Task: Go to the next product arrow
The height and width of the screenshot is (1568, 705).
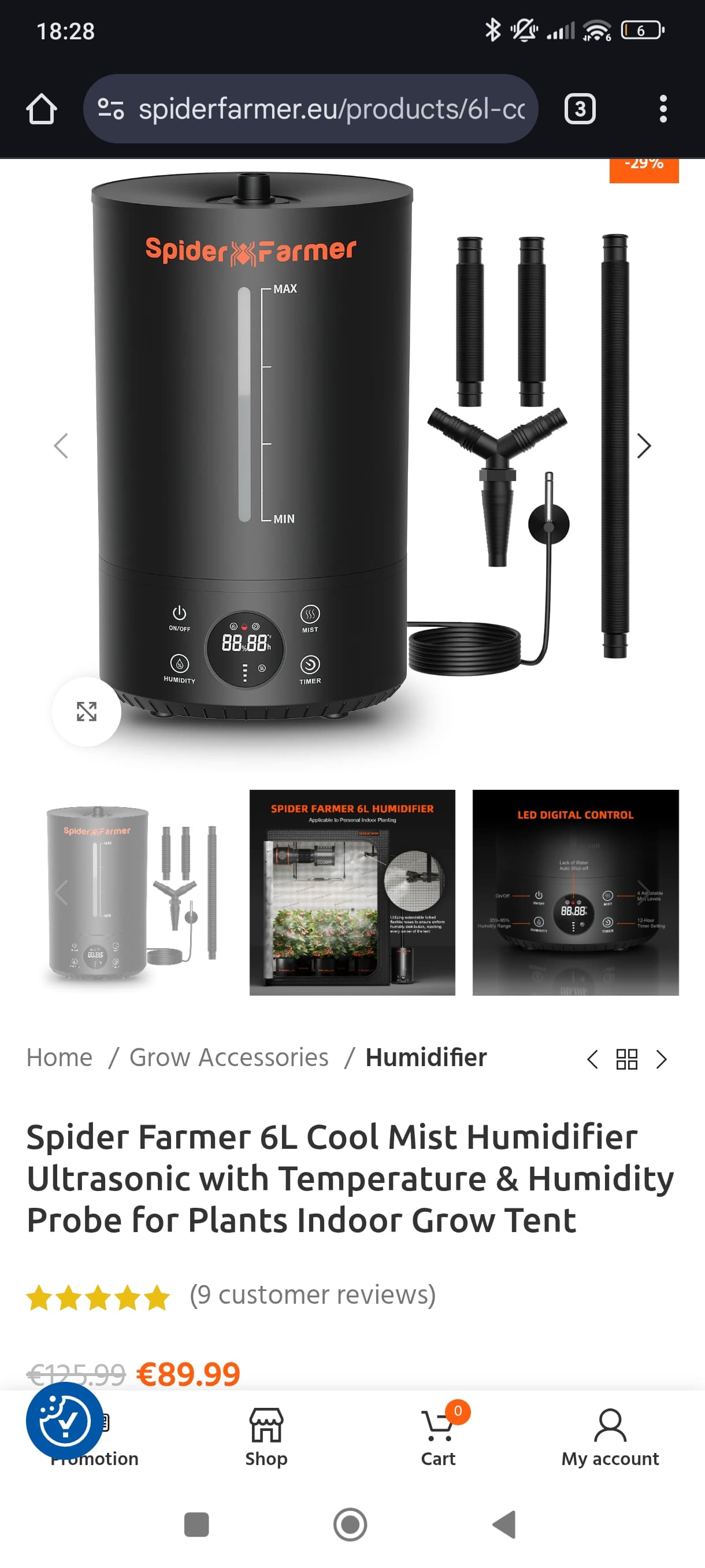Action: pos(662,1059)
